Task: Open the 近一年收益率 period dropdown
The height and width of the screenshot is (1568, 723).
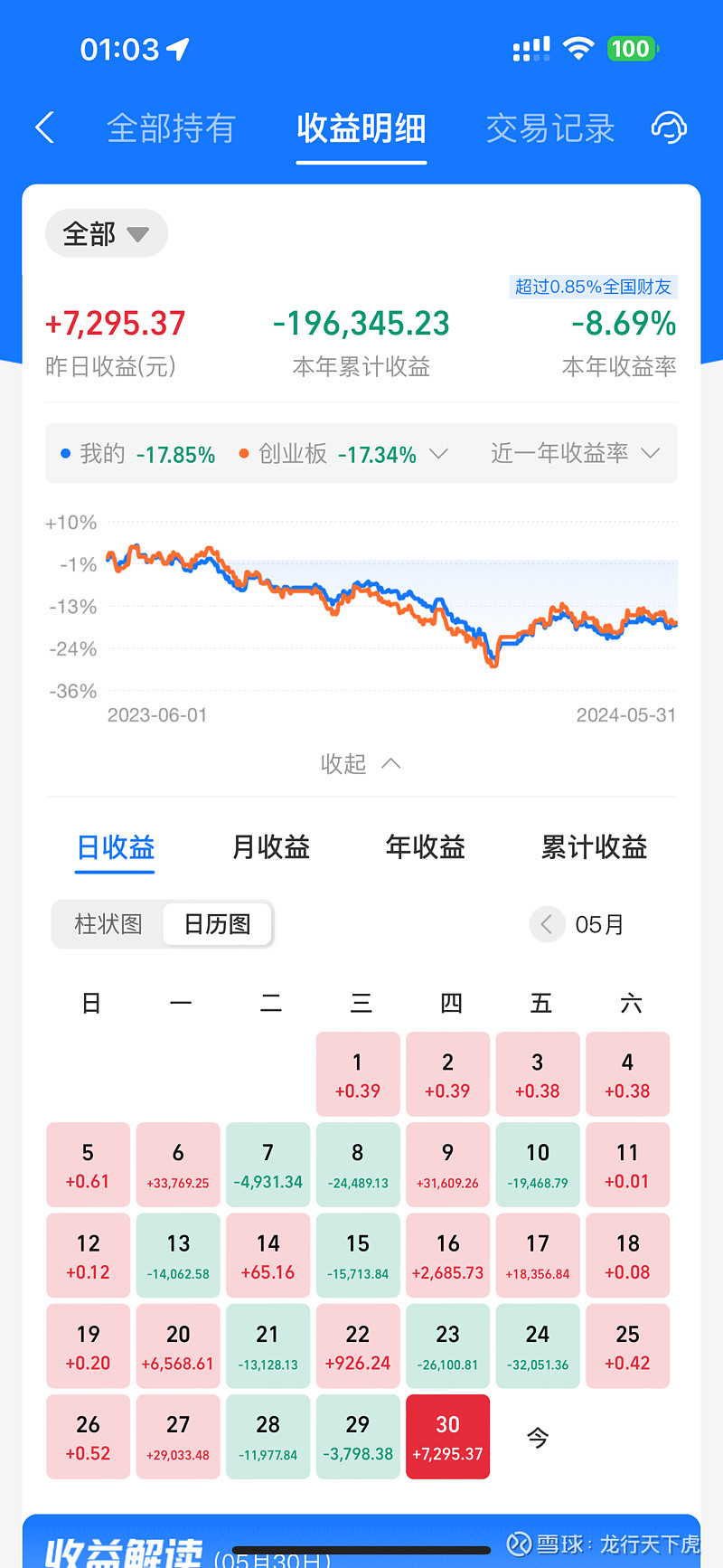Action: pos(575,453)
